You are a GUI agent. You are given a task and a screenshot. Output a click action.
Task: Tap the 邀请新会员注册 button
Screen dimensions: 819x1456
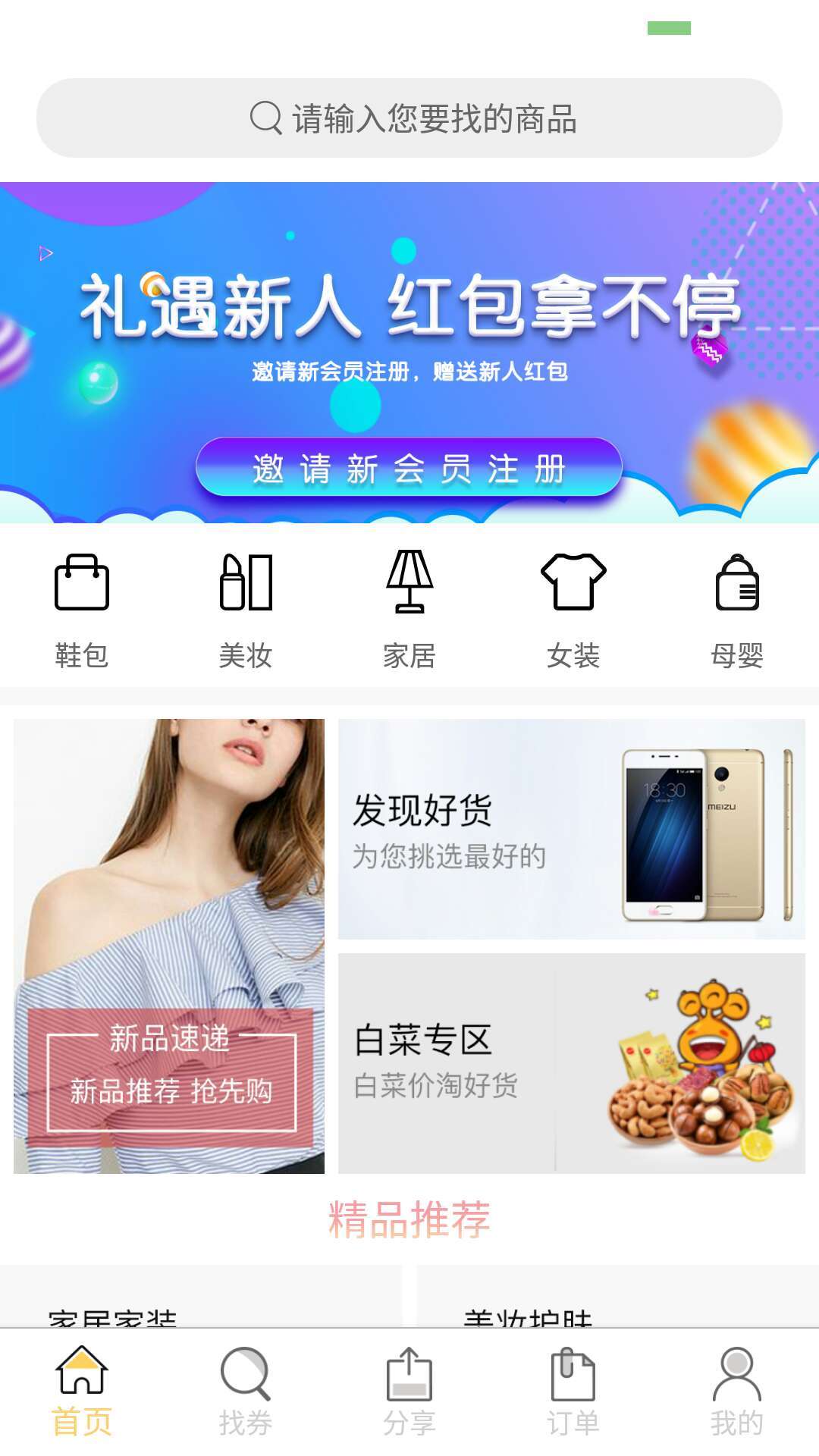pyautogui.click(x=409, y=468)
